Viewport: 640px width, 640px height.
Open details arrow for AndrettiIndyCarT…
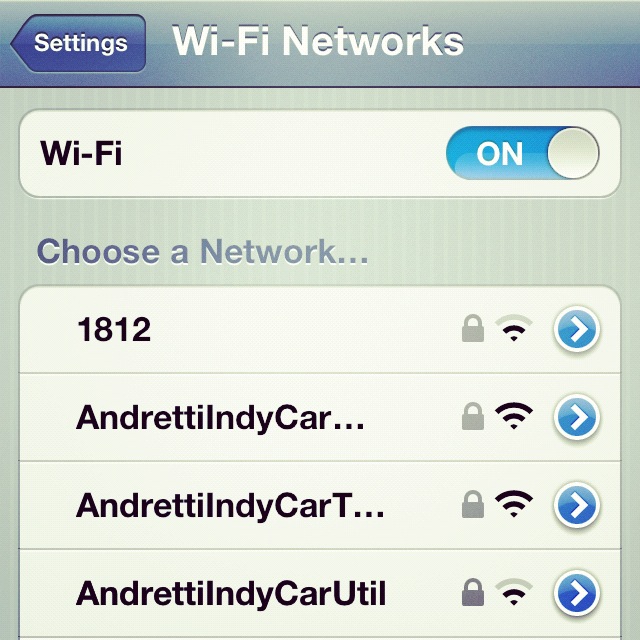pos(576,506)
